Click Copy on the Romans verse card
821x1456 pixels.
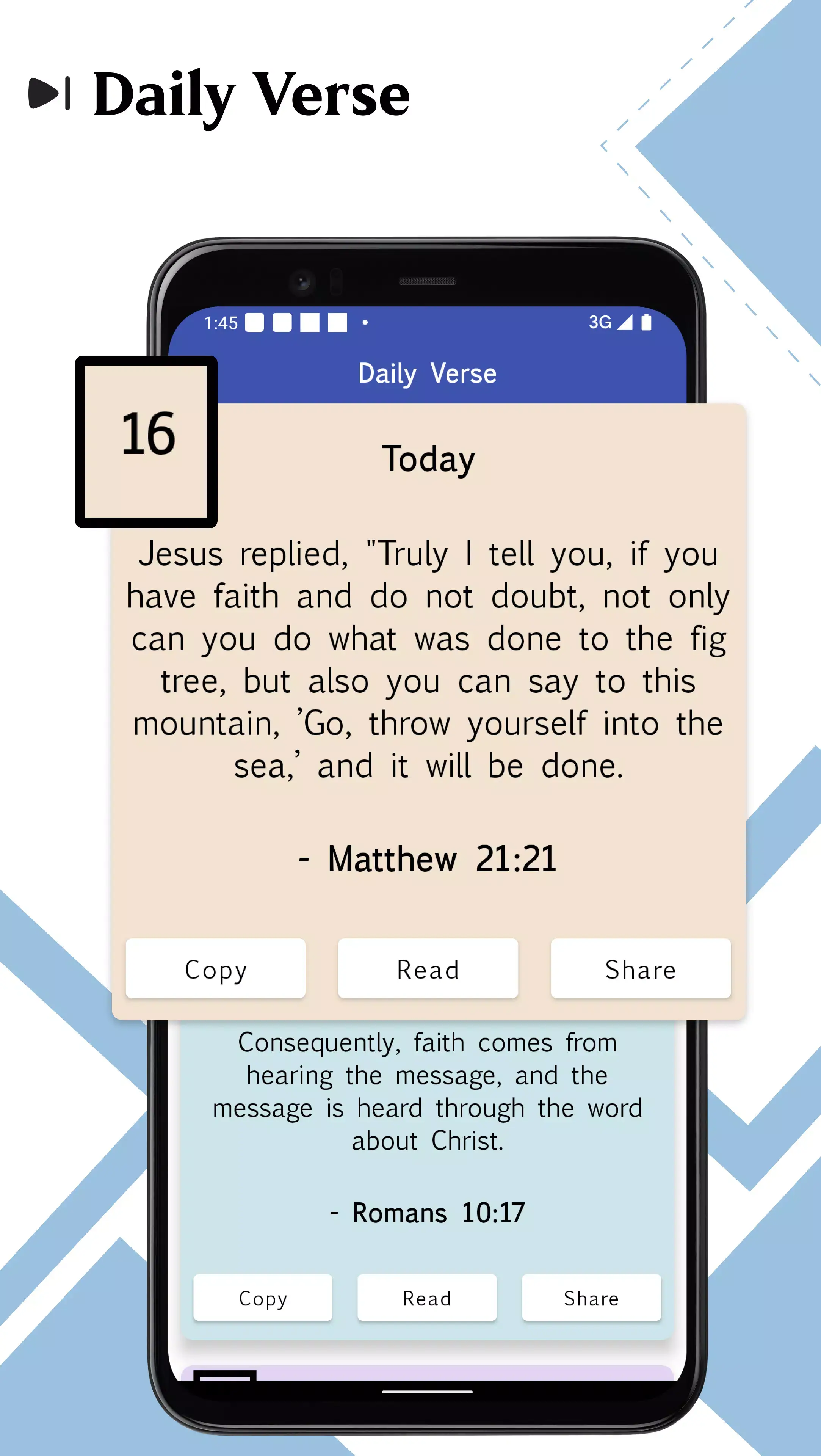pyautogui.click(x=263, y=1298)
